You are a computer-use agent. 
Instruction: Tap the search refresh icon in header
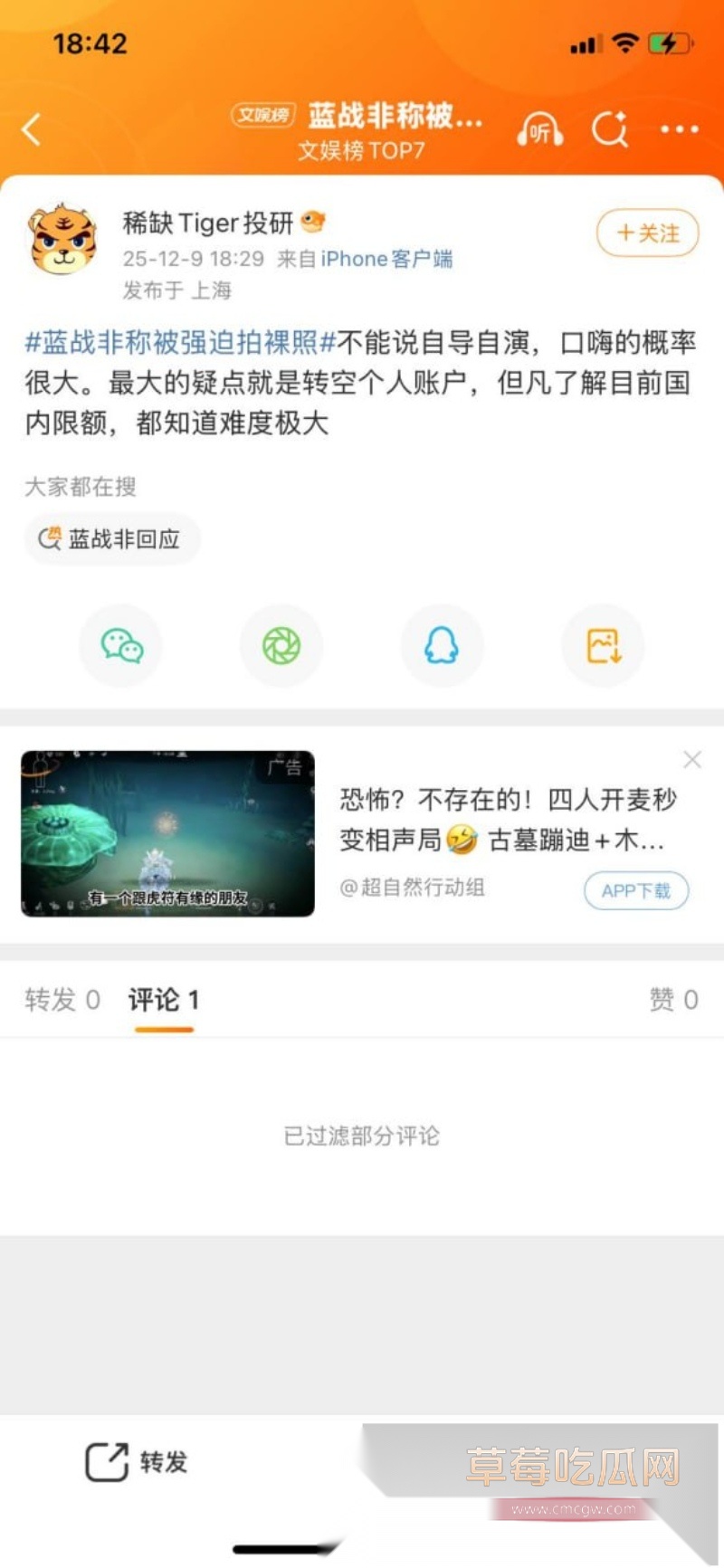coord(610,129)
